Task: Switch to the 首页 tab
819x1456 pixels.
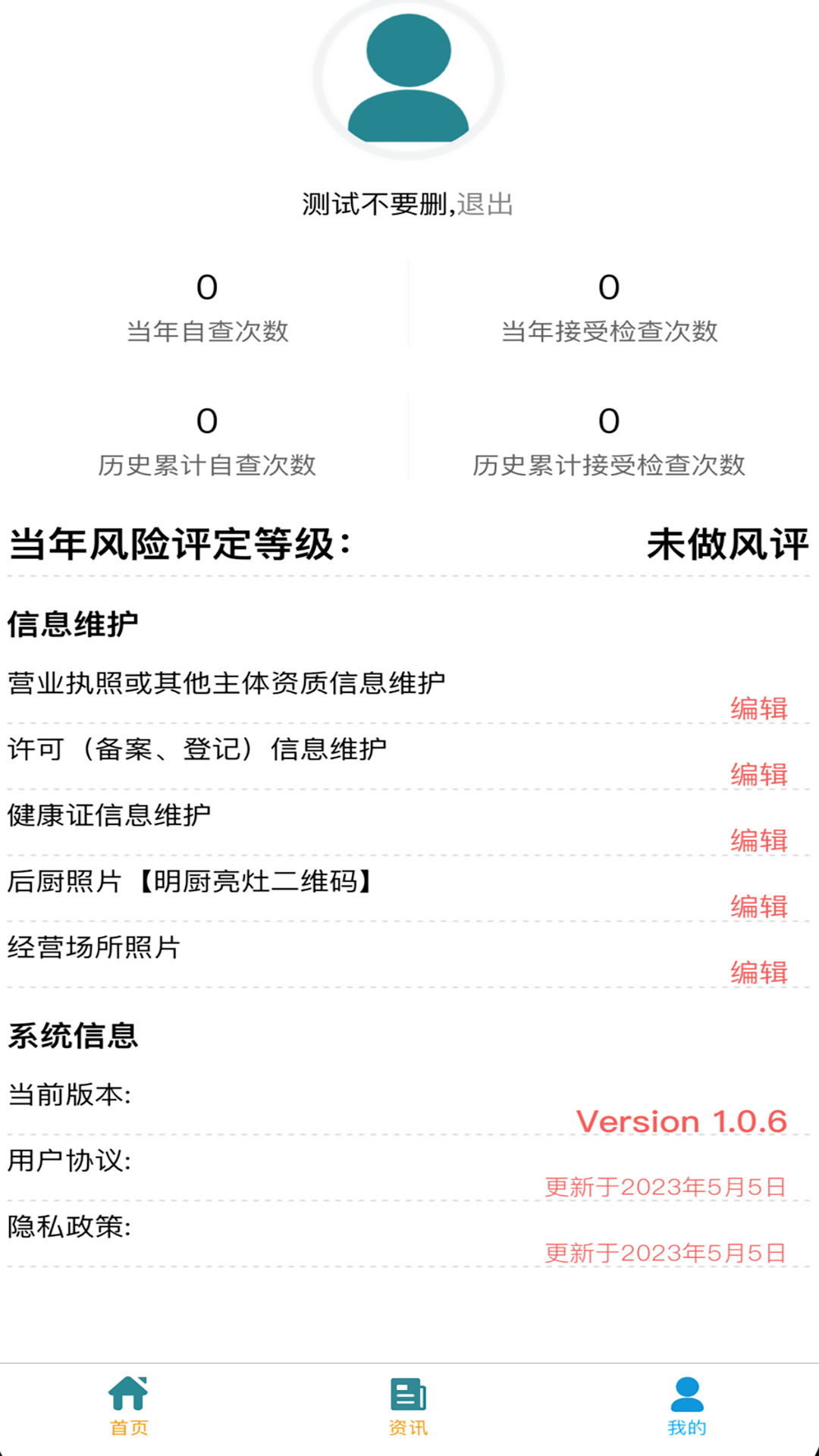Action: (x=128, y=1407)
